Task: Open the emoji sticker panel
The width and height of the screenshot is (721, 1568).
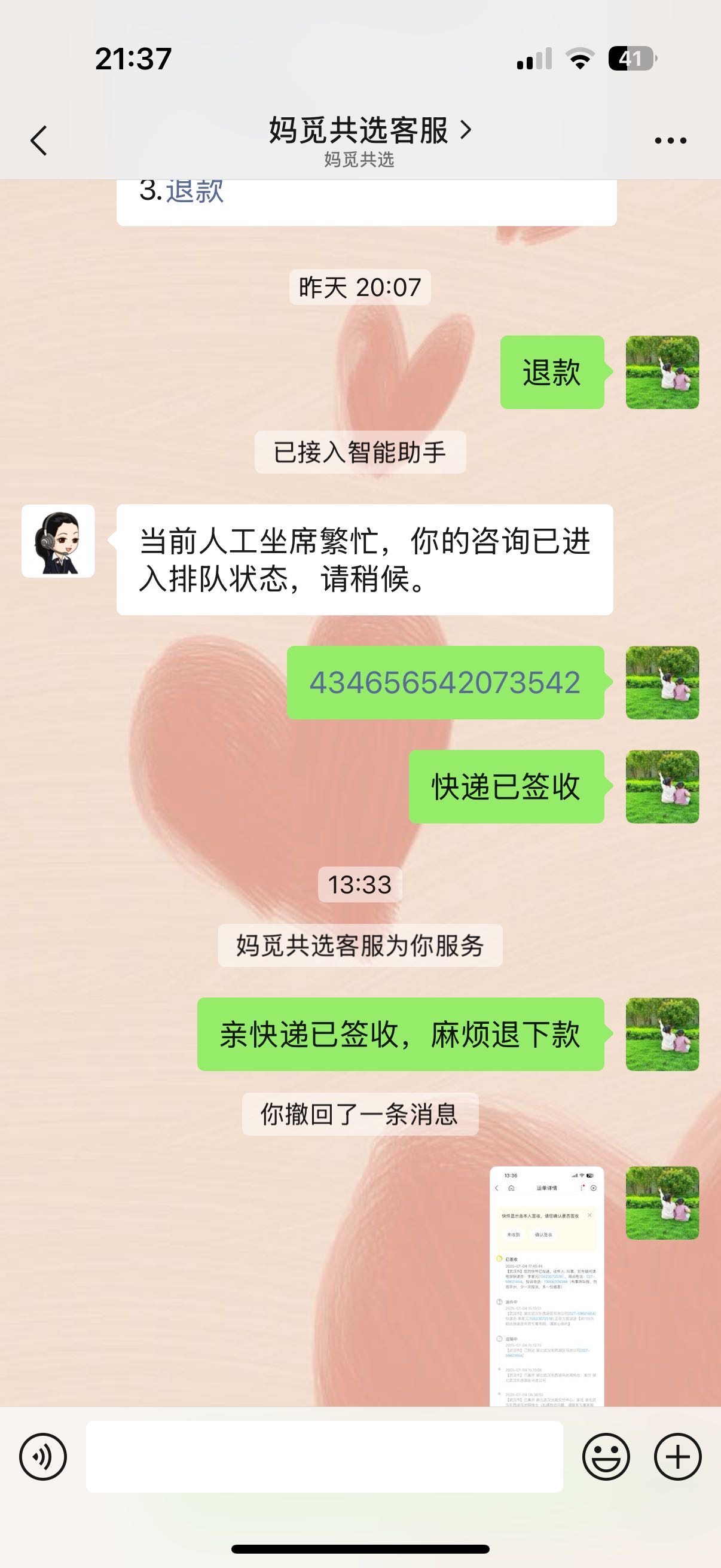Action: click(606, 1457)
